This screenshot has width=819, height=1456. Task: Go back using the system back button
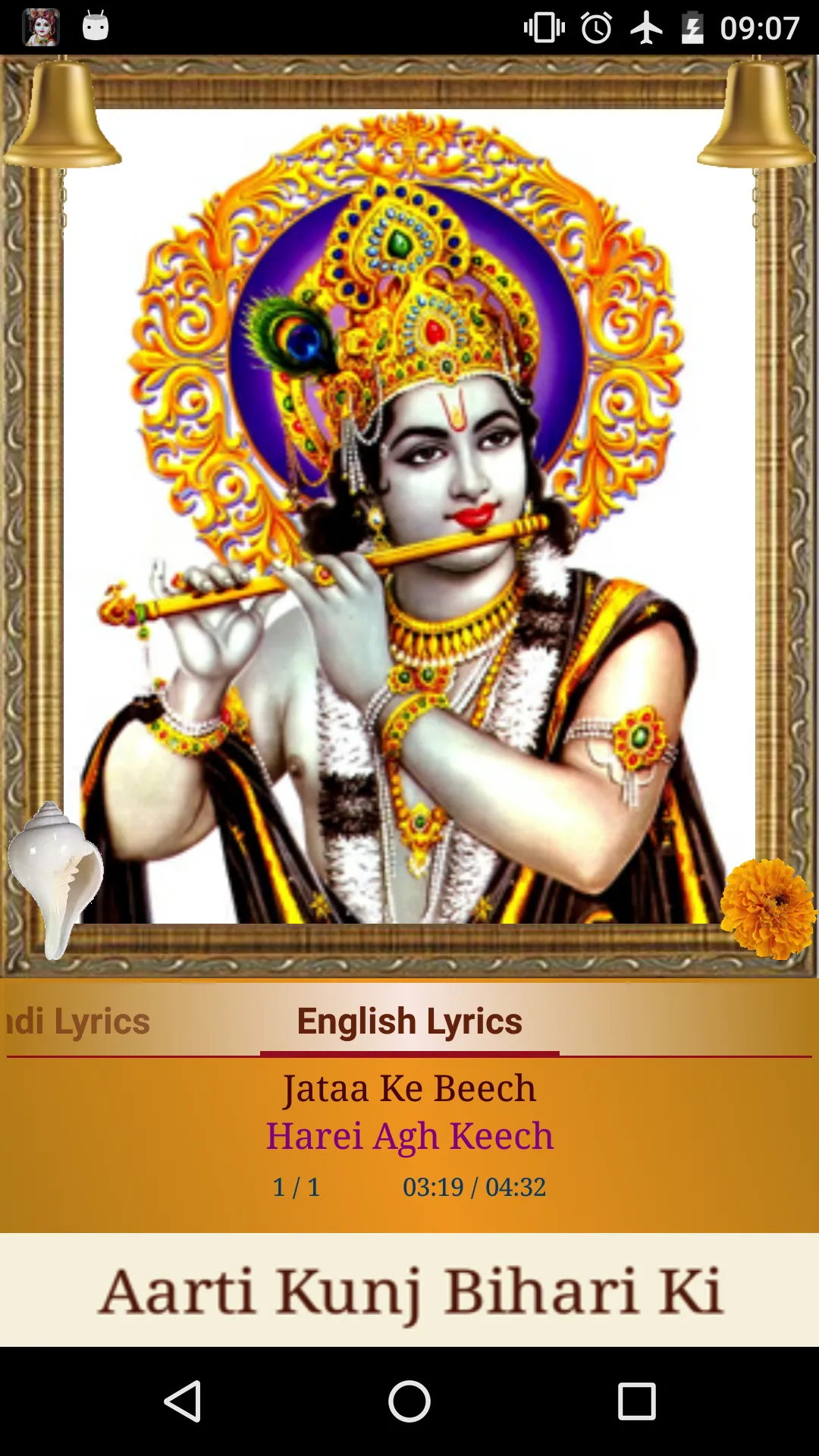(182, 1401)
